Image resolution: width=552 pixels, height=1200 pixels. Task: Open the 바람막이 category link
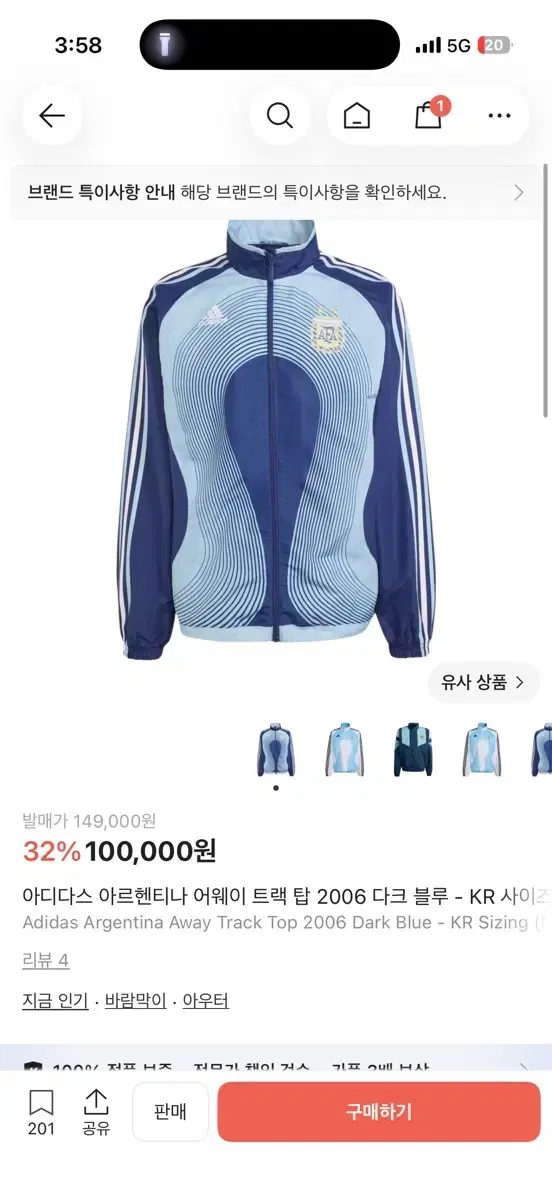(136, 1000)
